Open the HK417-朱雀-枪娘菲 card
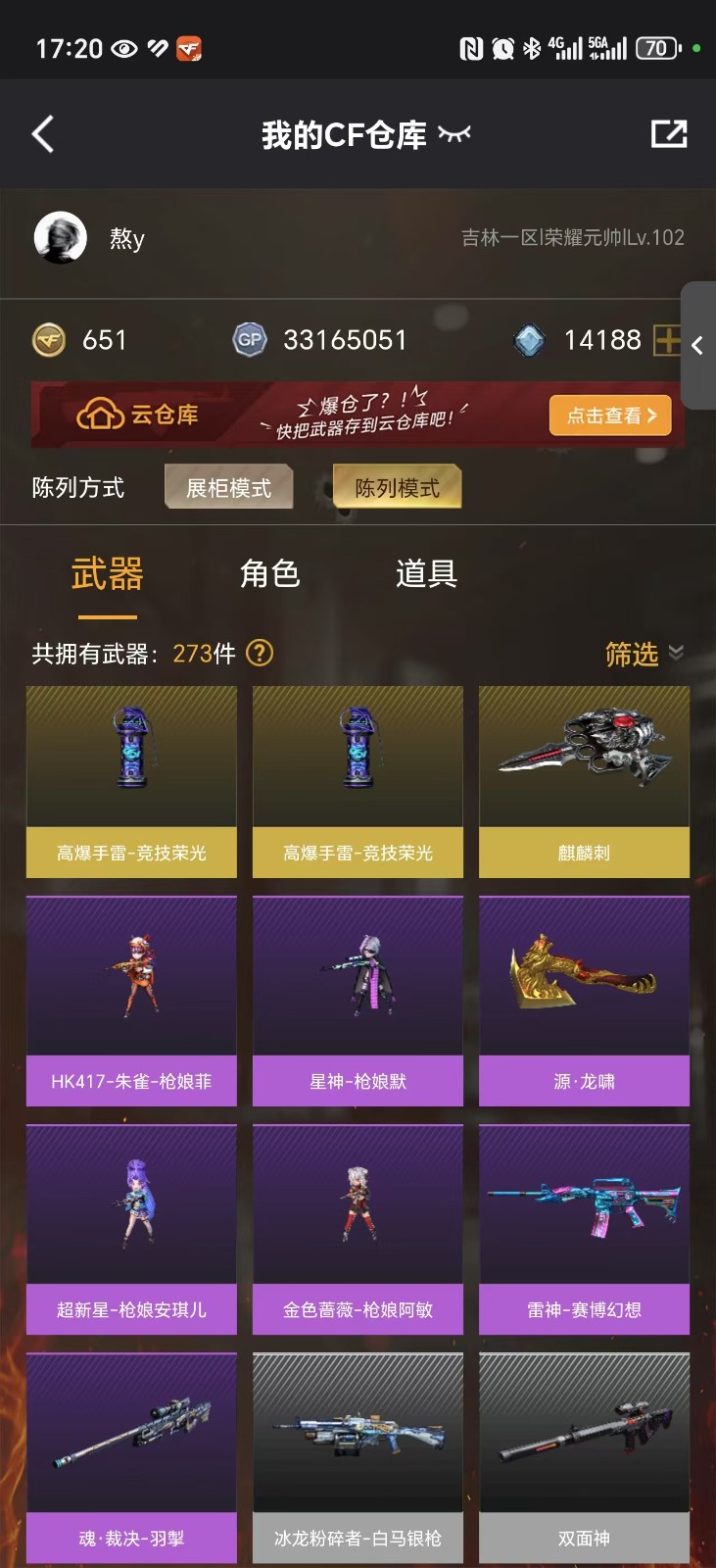 point(131,1001)
